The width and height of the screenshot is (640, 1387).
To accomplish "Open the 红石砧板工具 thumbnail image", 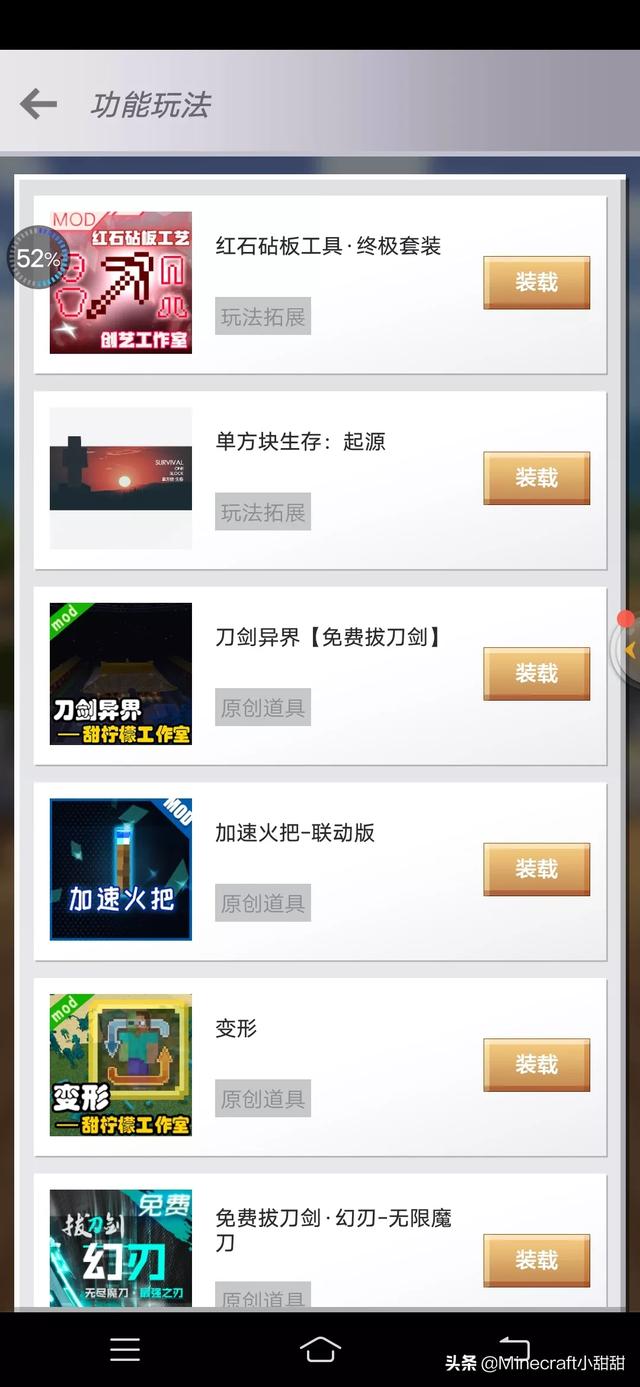I will click(121, 283).
